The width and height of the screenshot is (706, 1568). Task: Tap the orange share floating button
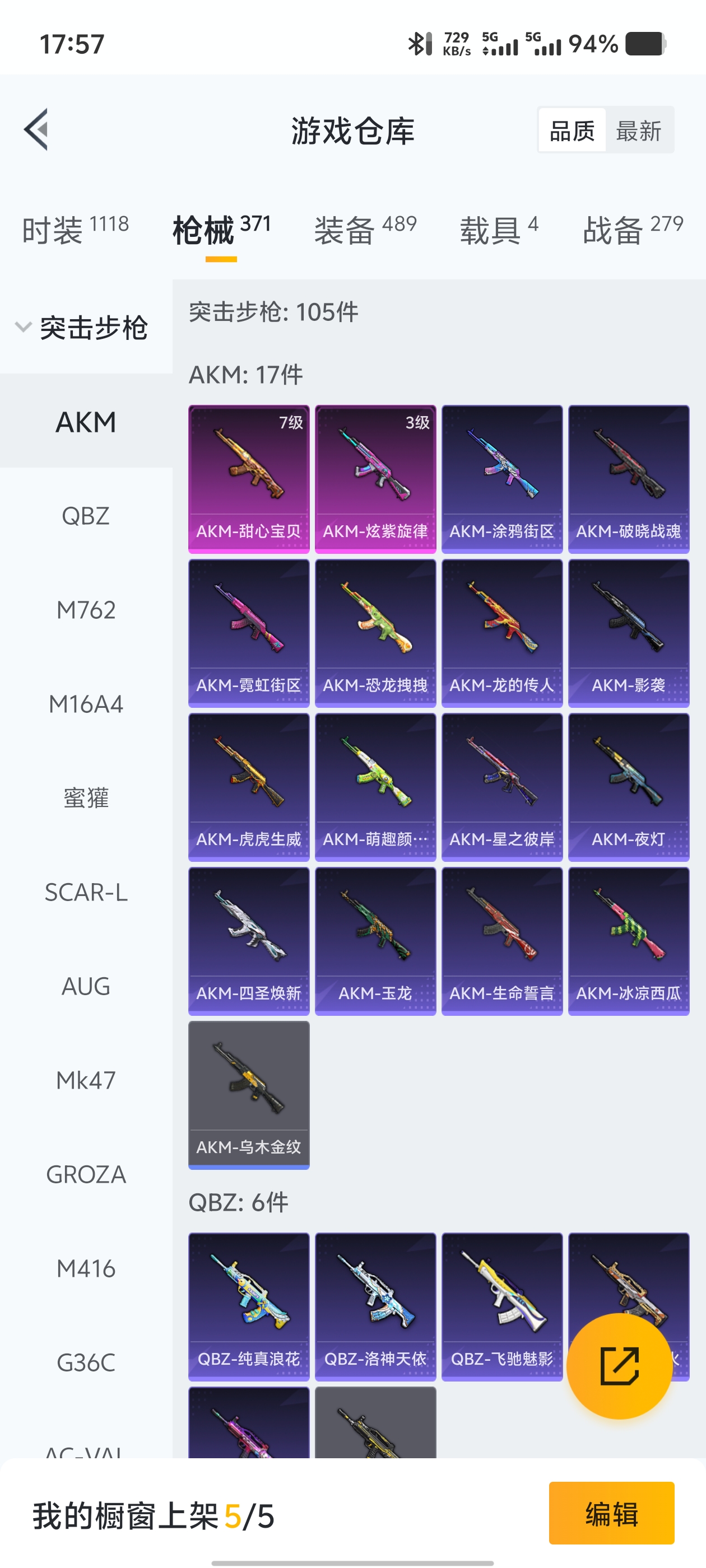coord(619,1366)
